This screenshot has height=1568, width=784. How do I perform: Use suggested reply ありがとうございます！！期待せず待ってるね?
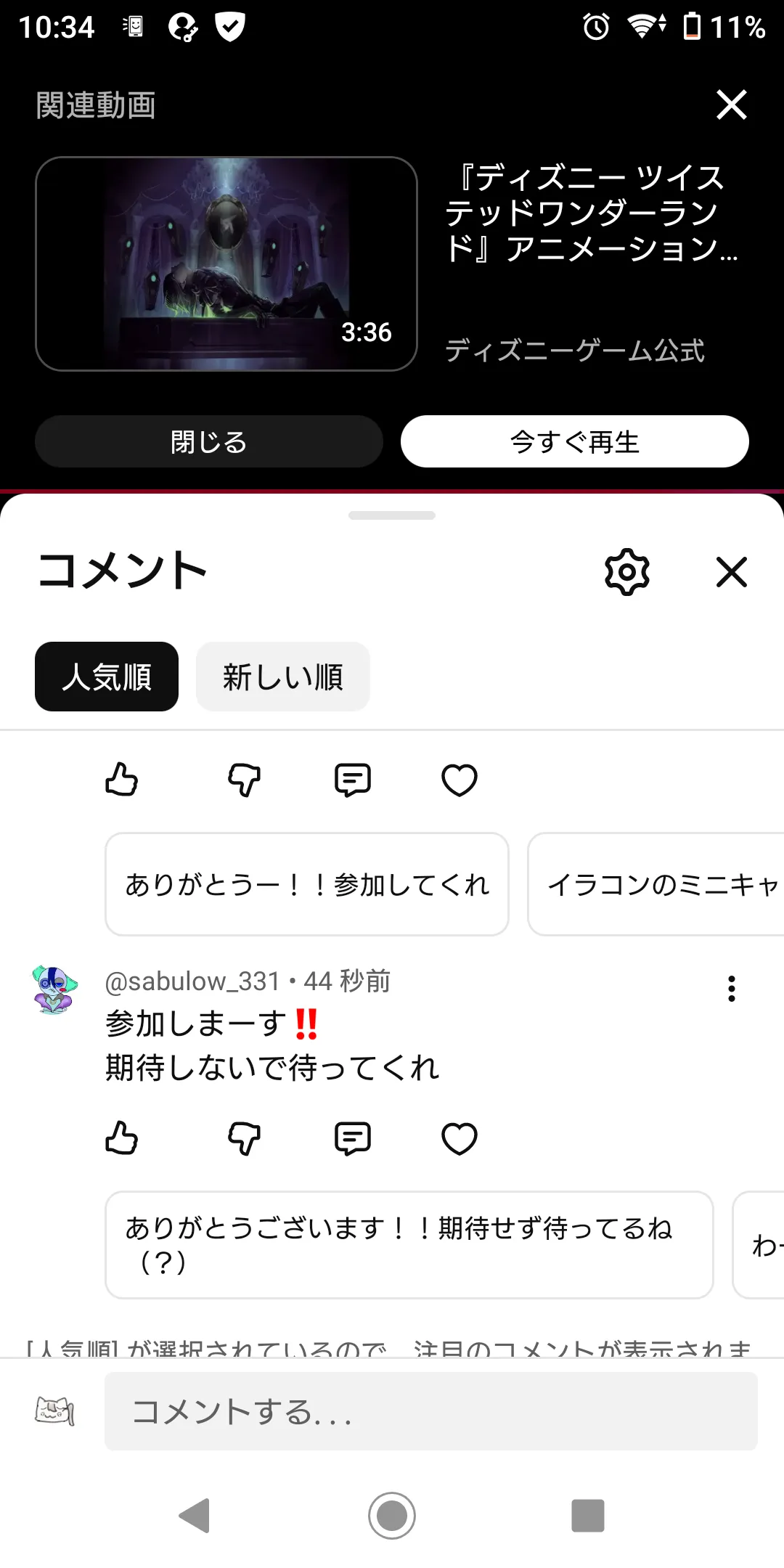coord(409,1245)
